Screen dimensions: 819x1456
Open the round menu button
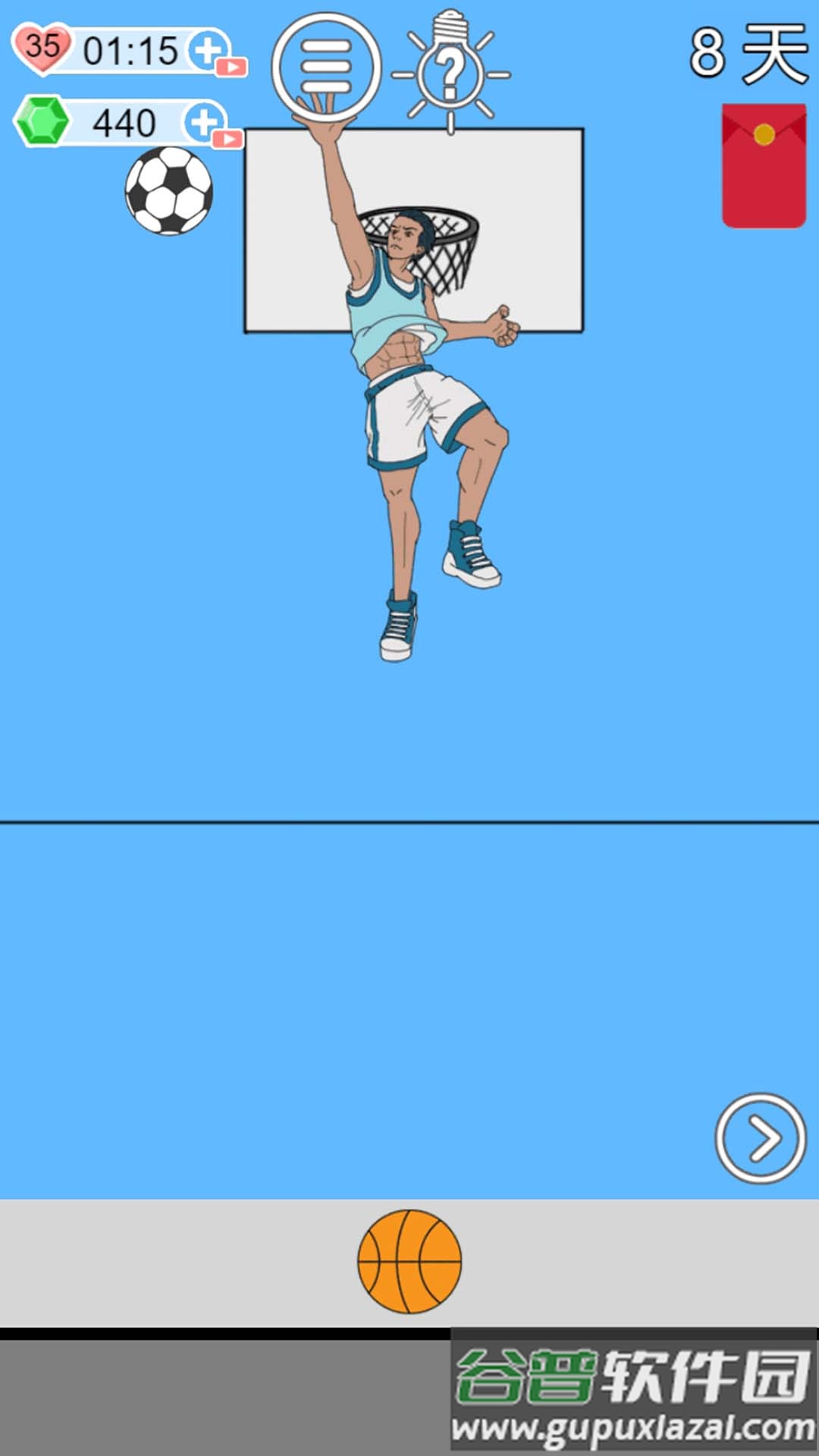tap(326, 67)
